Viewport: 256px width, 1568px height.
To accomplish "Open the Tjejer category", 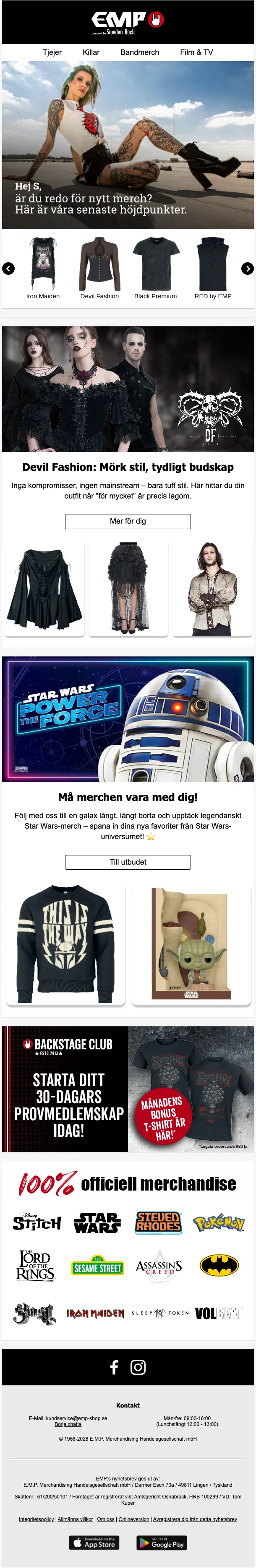I will [x=52, y=52].
